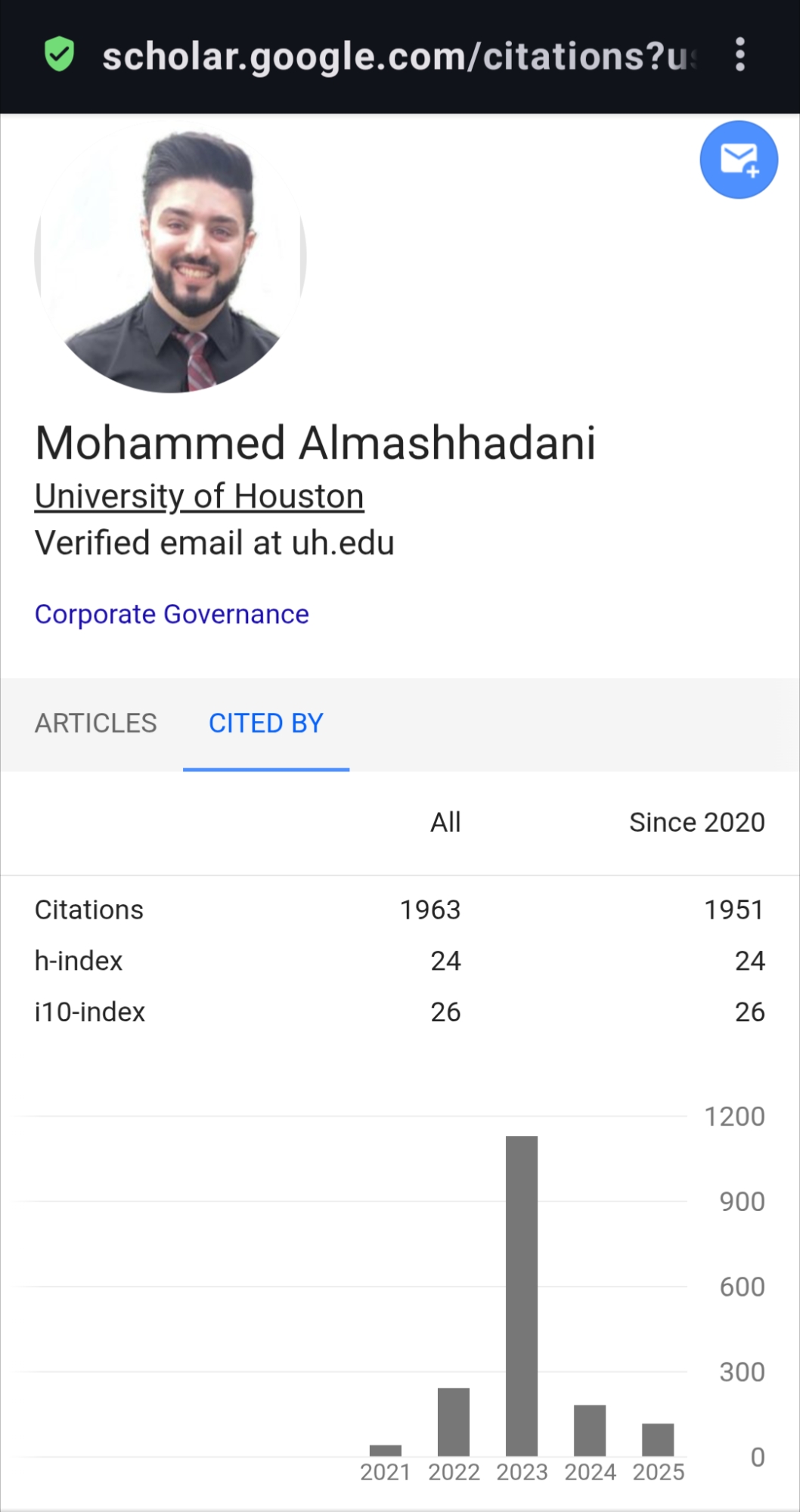View the site security shield info
This screenshot has height=1512, width=800.
59,55
